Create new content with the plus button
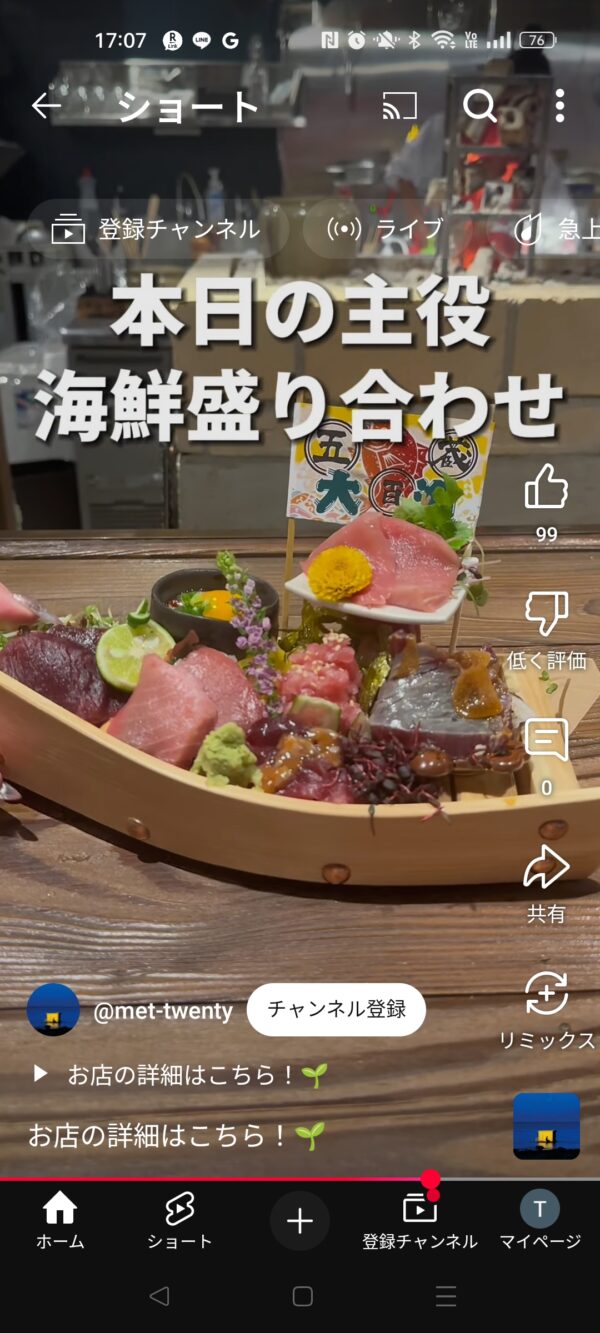Image resolution: width=600 pixels, height=1333 pixels. [300, 1221]
